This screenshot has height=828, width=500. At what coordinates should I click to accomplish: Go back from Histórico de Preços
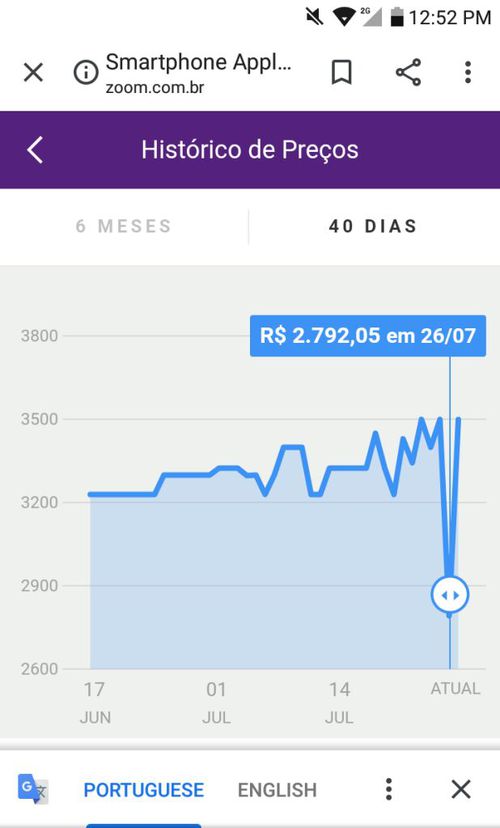(35, 150)
